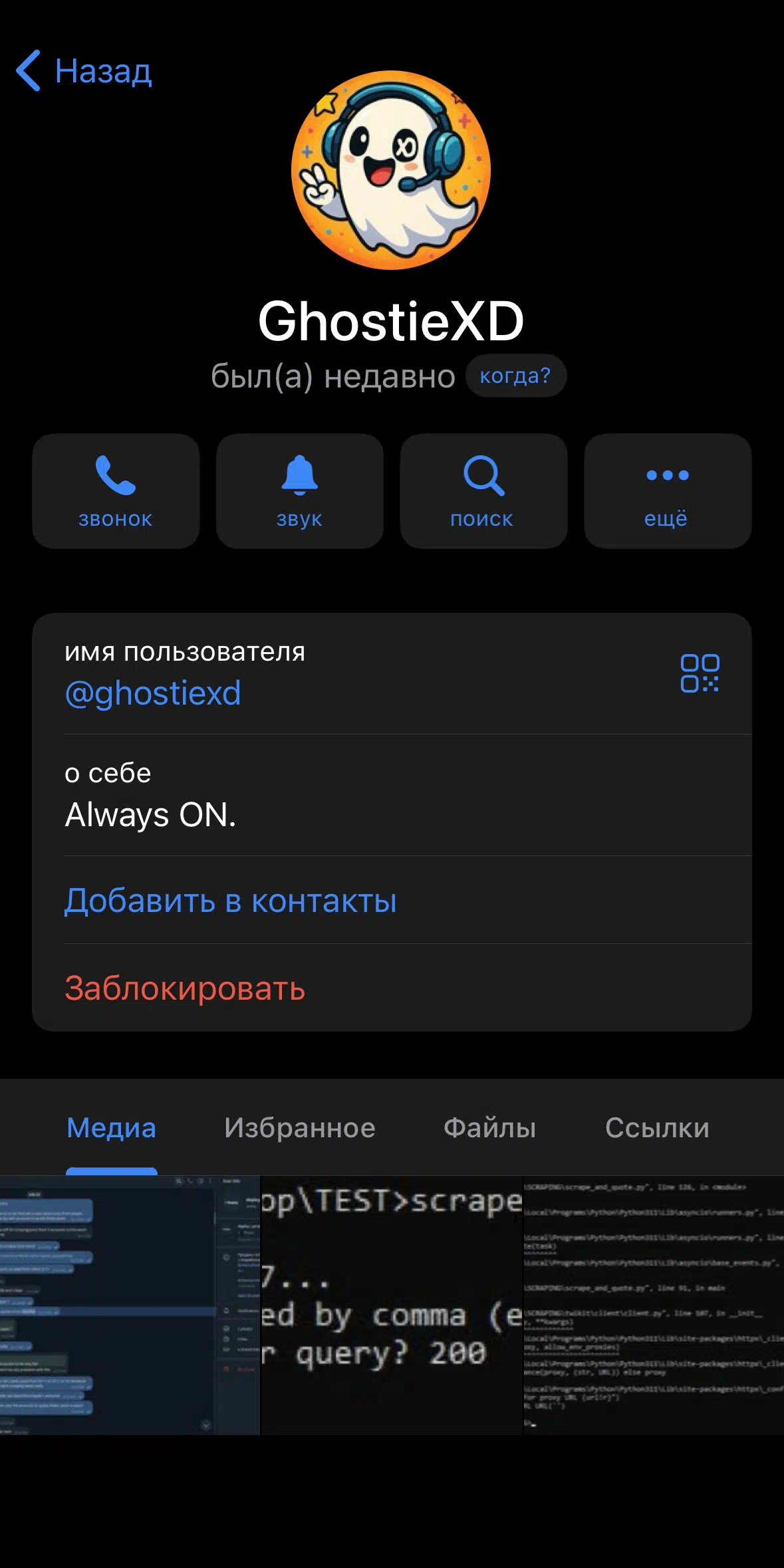Tap the "когда?" chip next to last seen
The height and width of the screenshot is (1568, 784).
[515, 376]
